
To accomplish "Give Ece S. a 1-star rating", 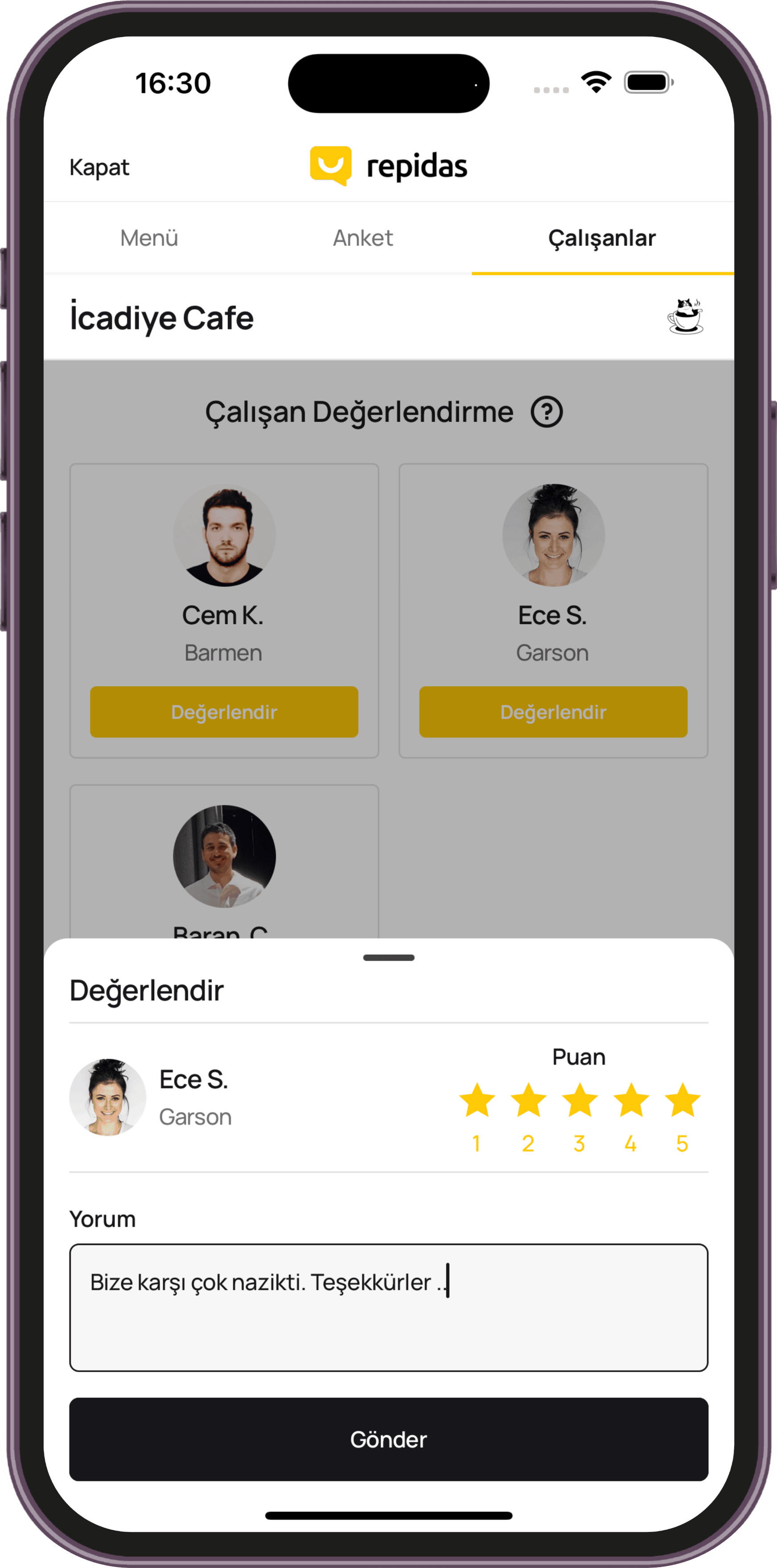I will tap(477, 1100).
